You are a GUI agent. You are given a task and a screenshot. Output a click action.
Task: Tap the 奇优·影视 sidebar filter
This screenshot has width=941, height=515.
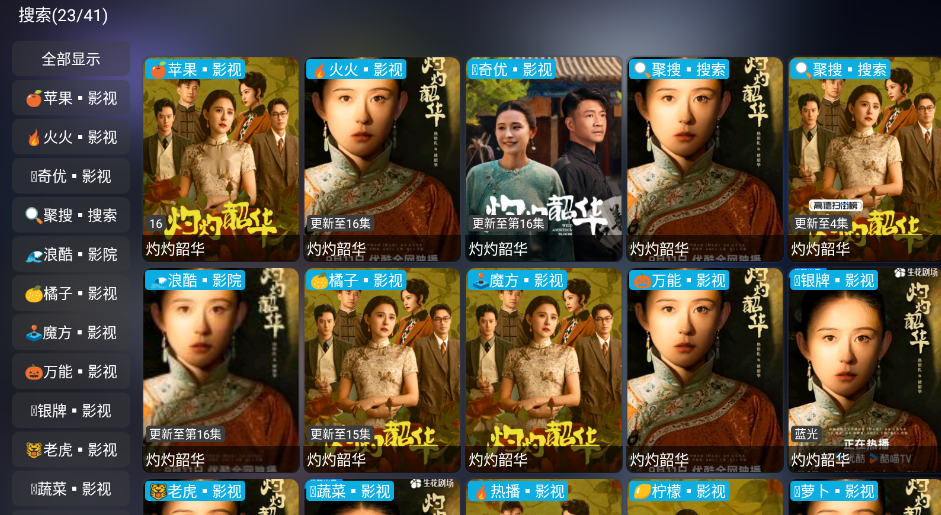pyautogui.click(x=71, y=176)
